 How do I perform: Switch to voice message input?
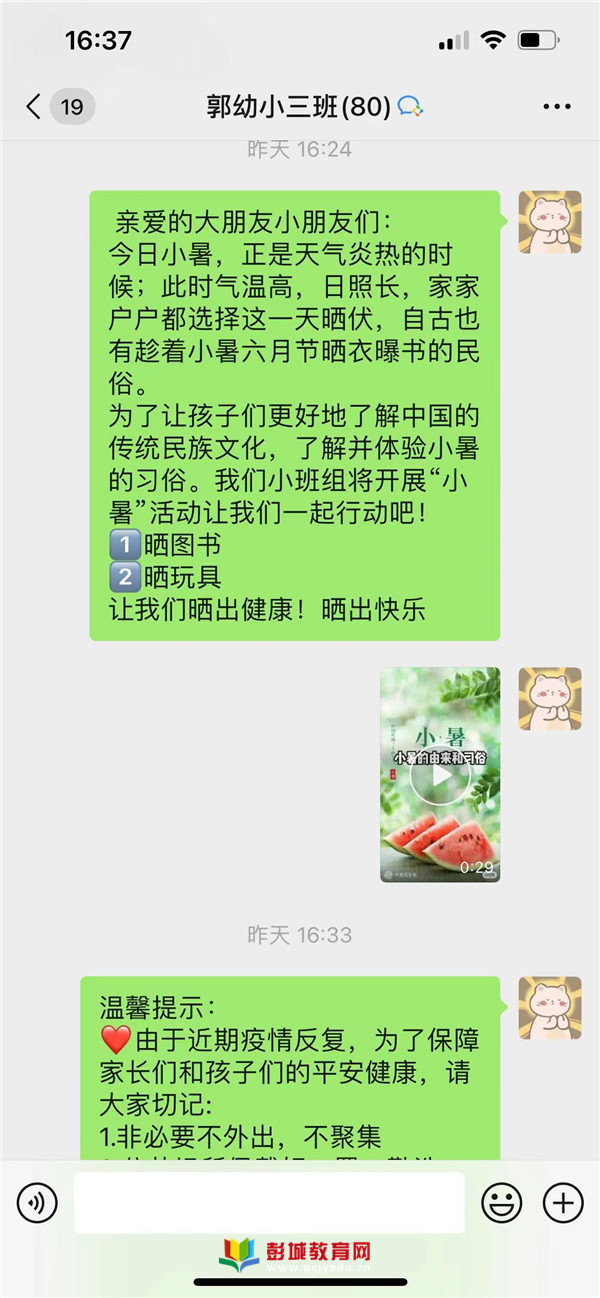[37, 1203]
